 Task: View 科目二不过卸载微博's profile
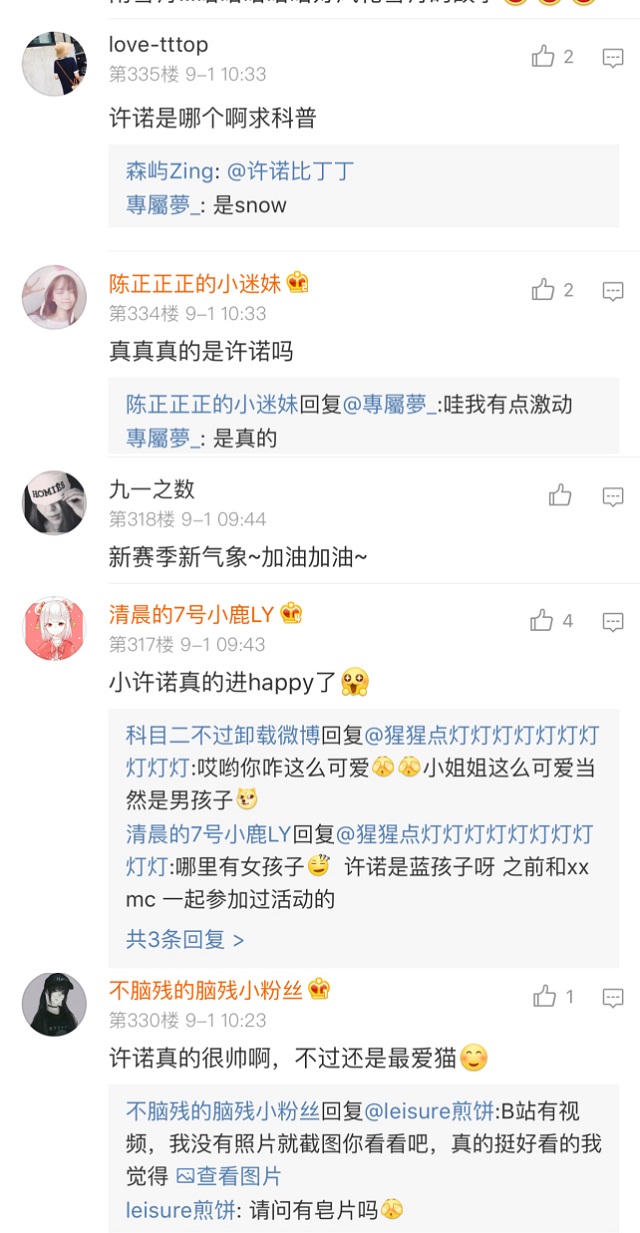click(222, 736)
